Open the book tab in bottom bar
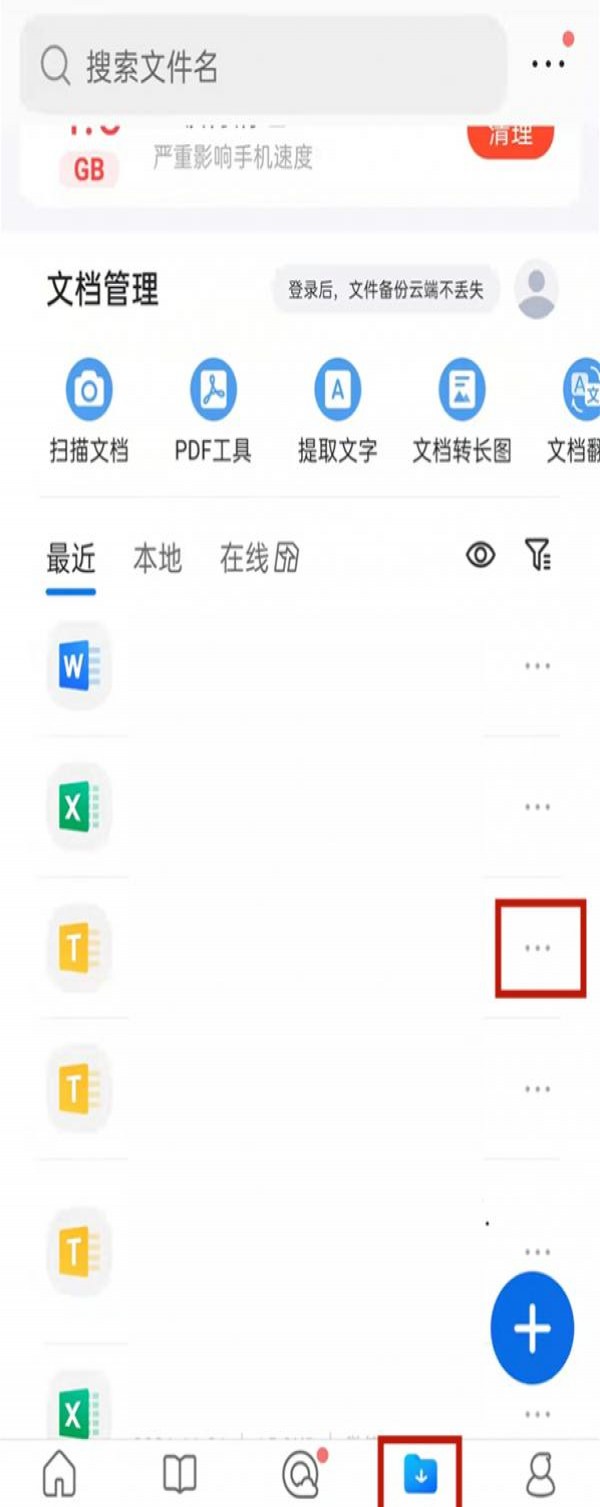This screenshot has width=600, height=1507. point(180,1472)
